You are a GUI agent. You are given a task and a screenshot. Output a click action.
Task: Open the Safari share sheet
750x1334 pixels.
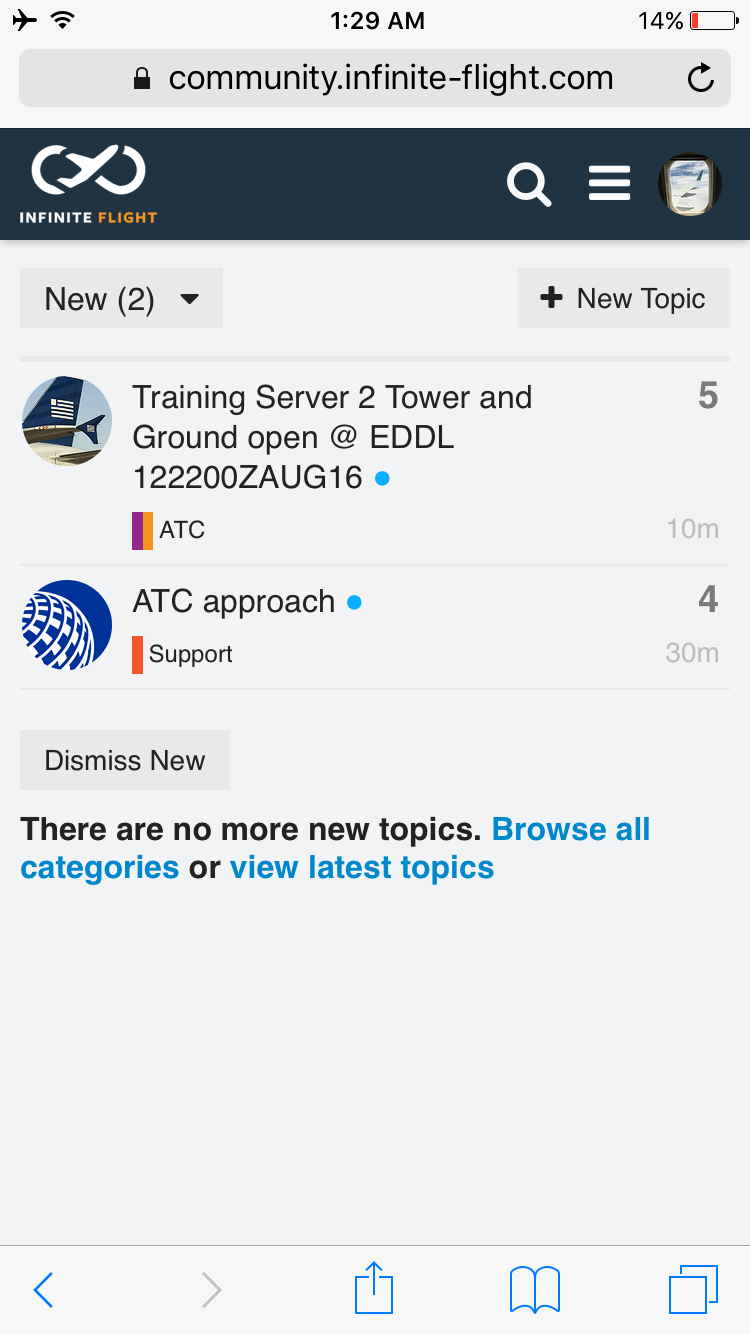[374, 1288]
